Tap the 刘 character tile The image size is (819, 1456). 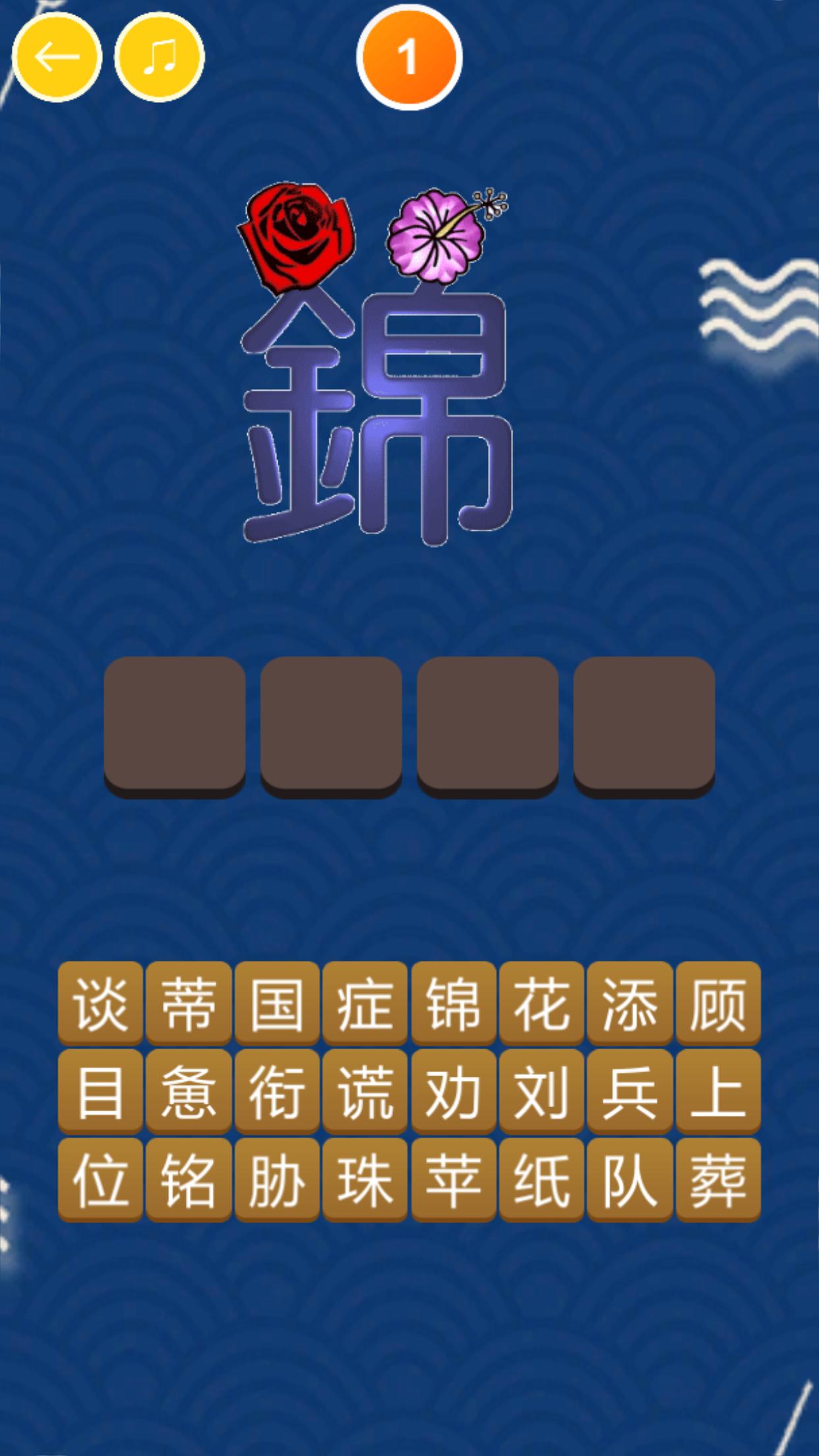tap(541, 1092)
